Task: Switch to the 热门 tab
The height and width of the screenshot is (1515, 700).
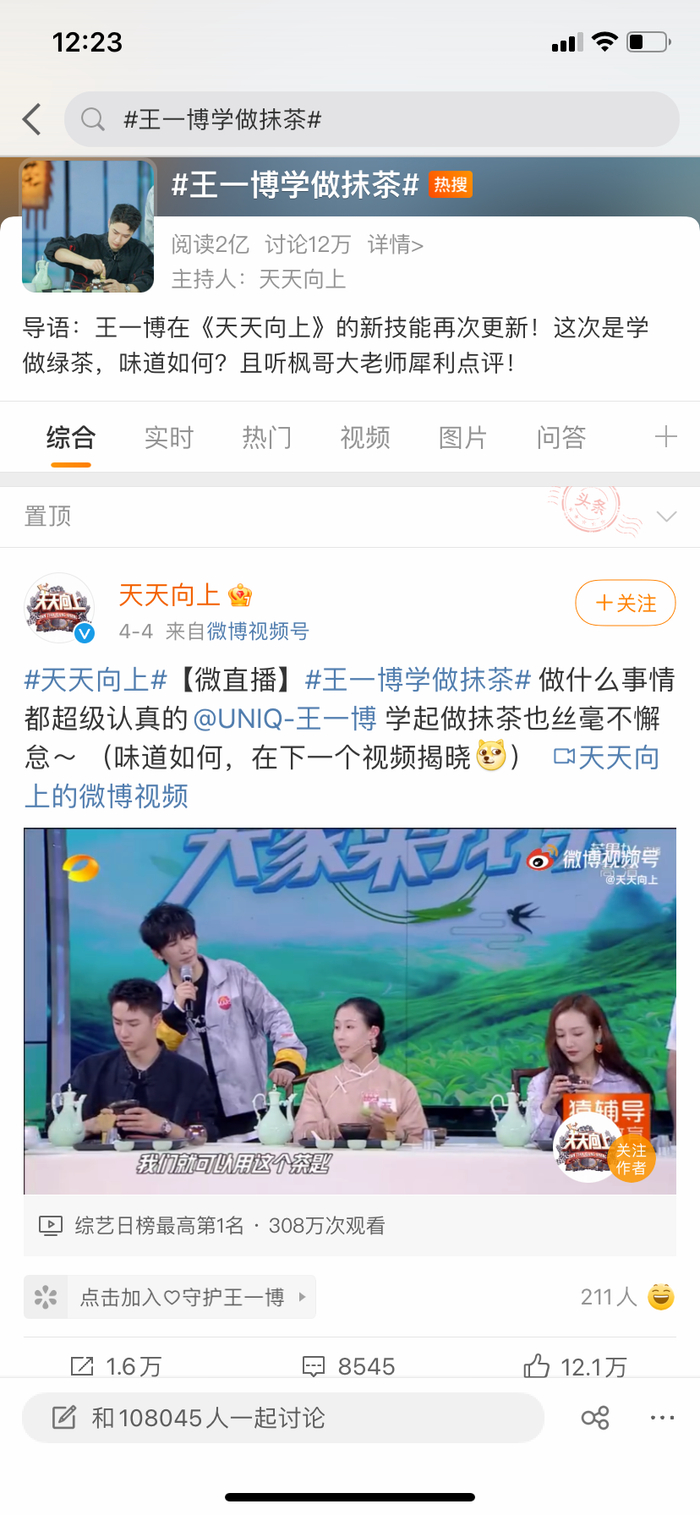Action: click(266, 437)
